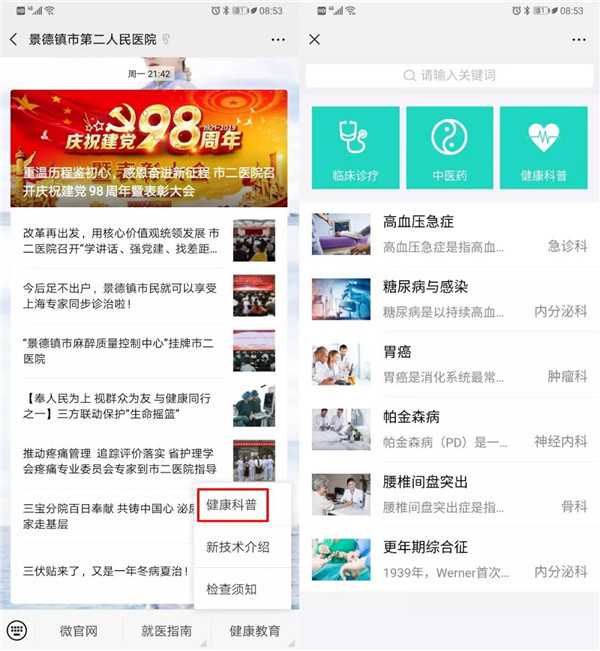Open the 健康教育 bottom menu
600x651 pixels.
pos(254,631)
